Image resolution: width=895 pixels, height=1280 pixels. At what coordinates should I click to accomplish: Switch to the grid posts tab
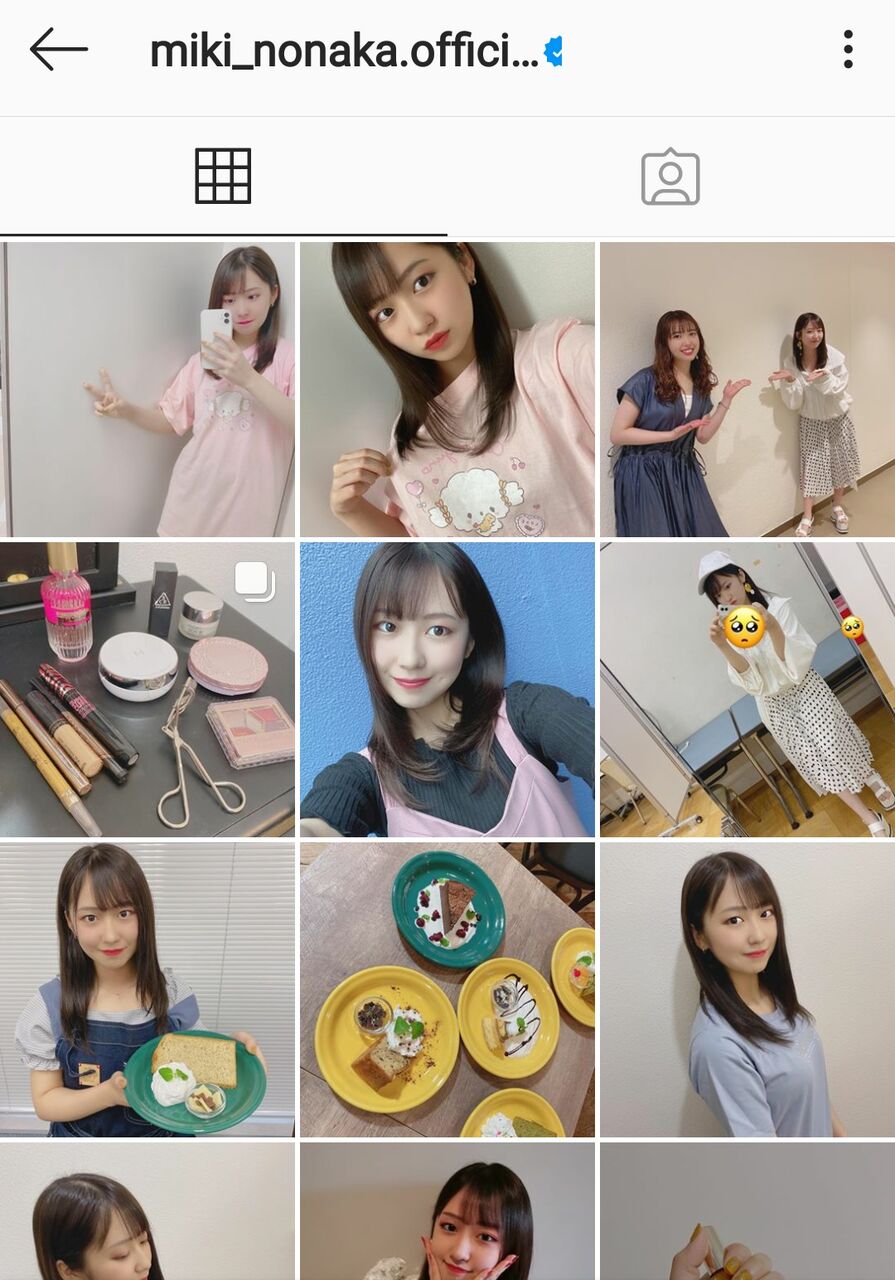(223, 176)
